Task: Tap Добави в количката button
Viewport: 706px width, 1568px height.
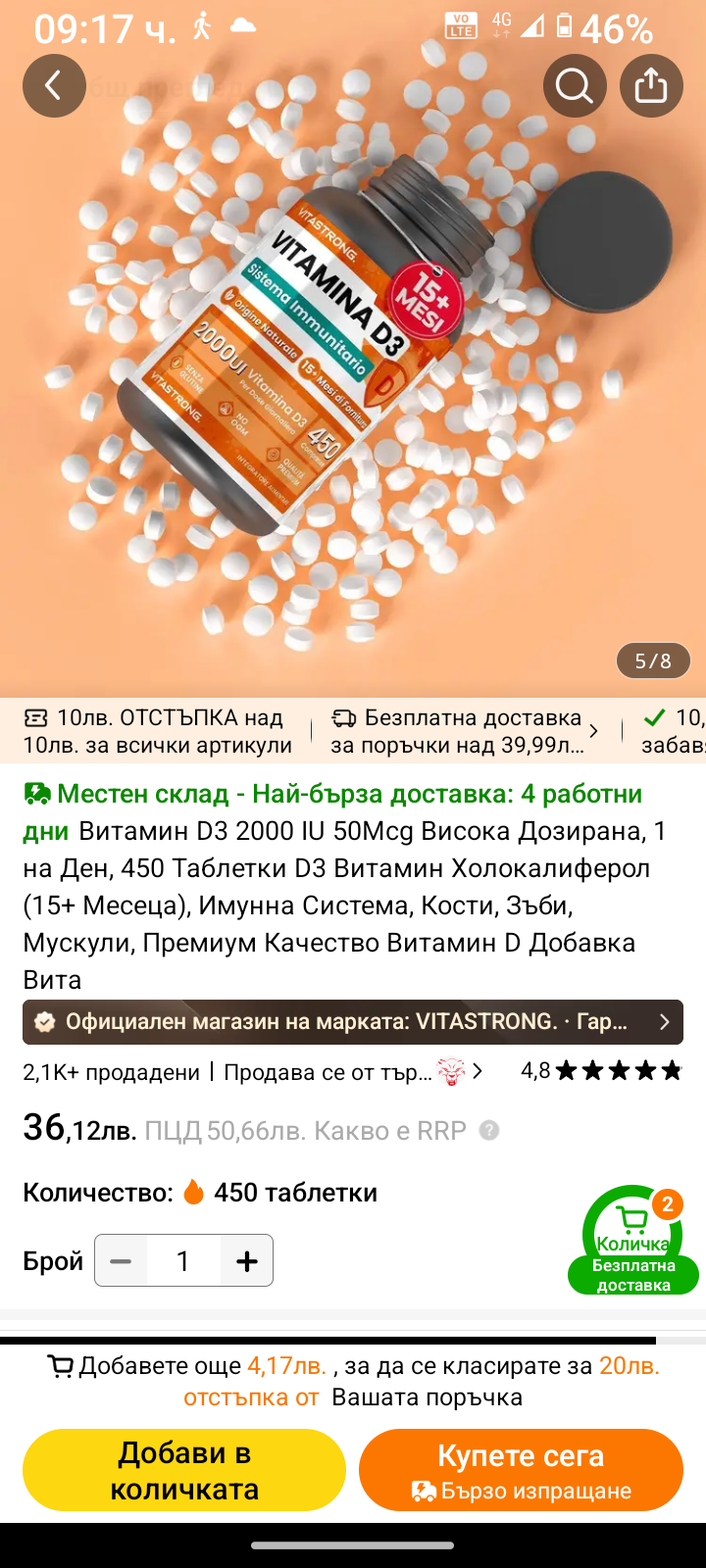Action: tap(184, 1470)
